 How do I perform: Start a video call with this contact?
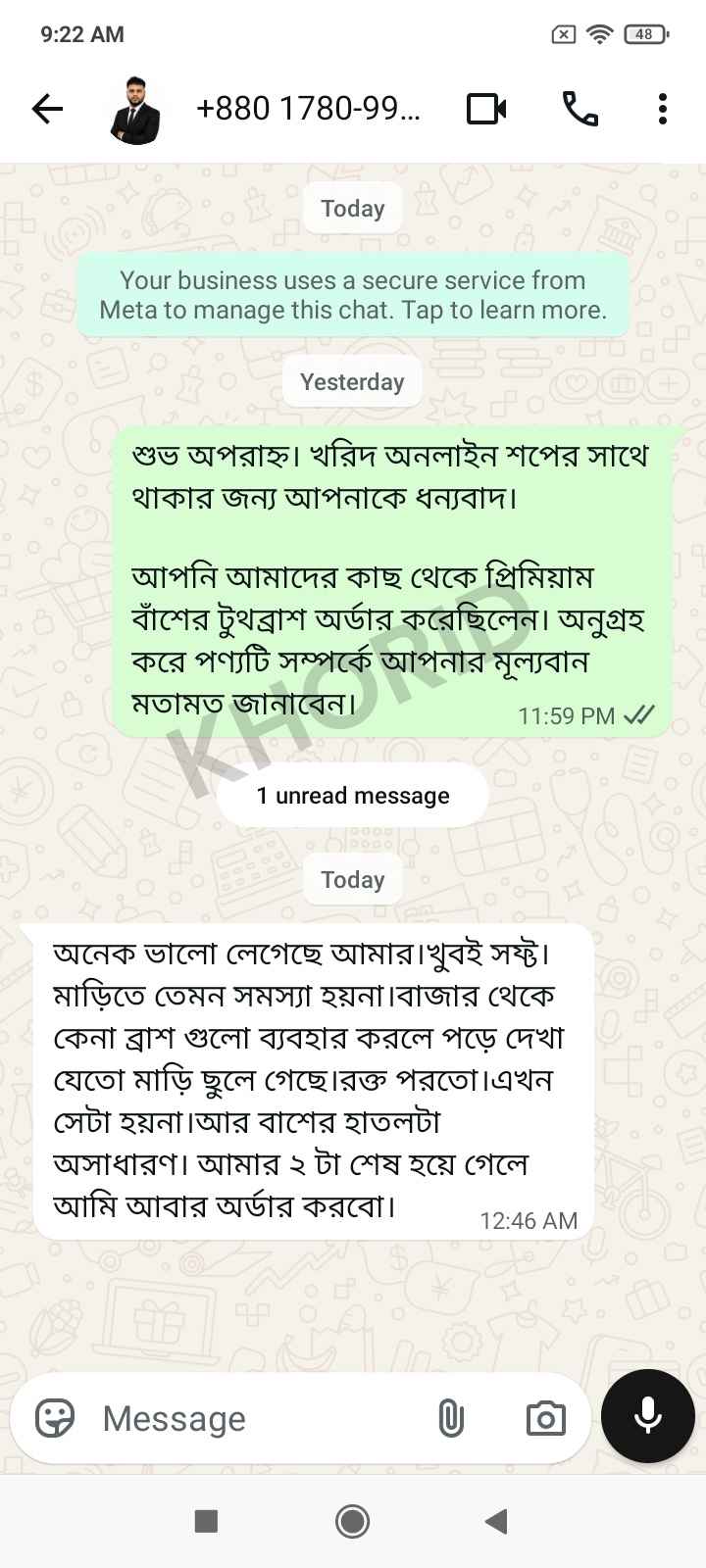(486, 109)
